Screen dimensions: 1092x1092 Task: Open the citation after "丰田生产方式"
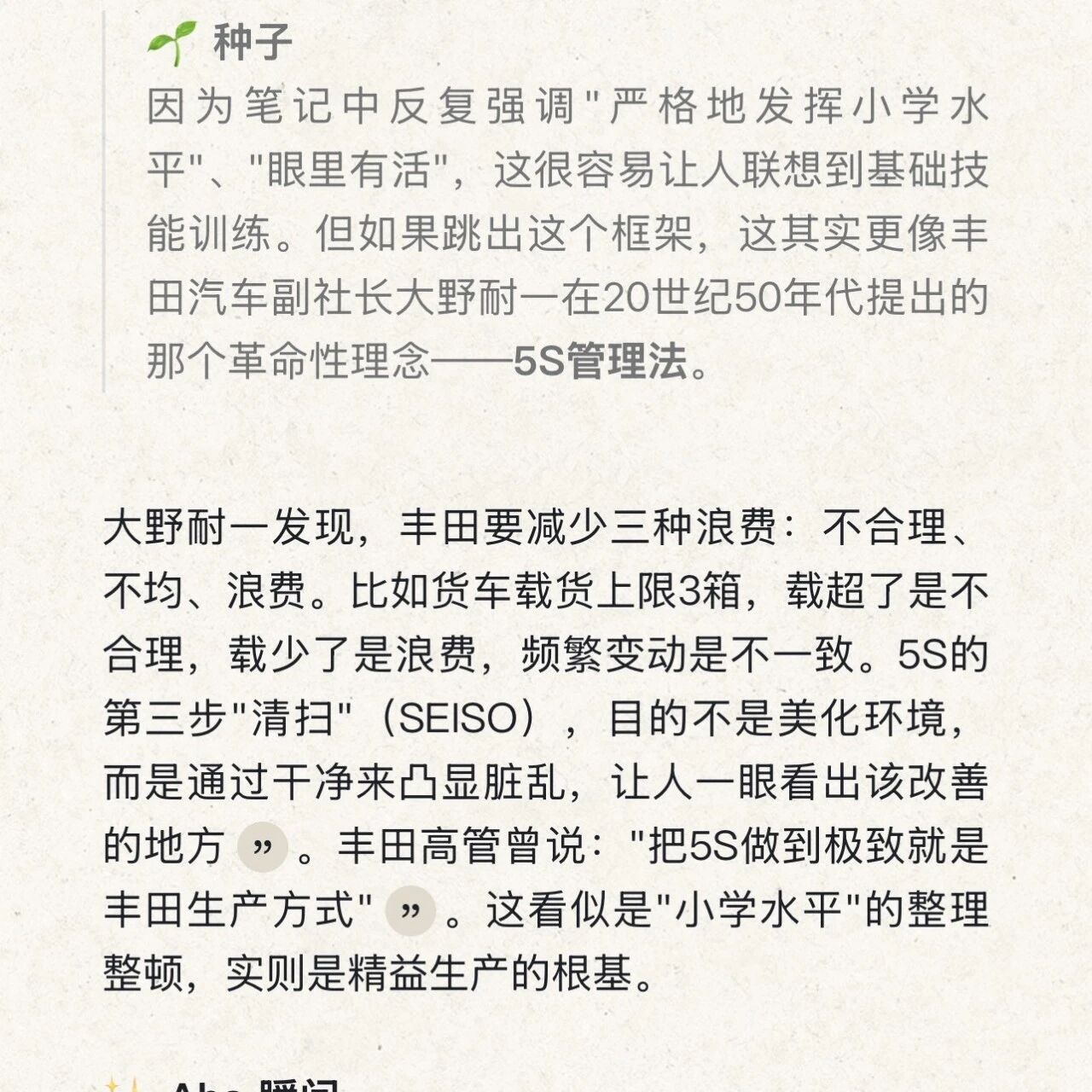tap(411, 910)
